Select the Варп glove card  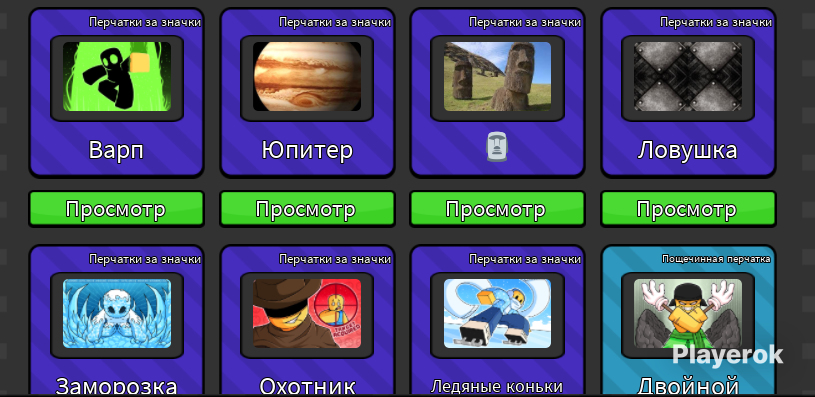116,92
